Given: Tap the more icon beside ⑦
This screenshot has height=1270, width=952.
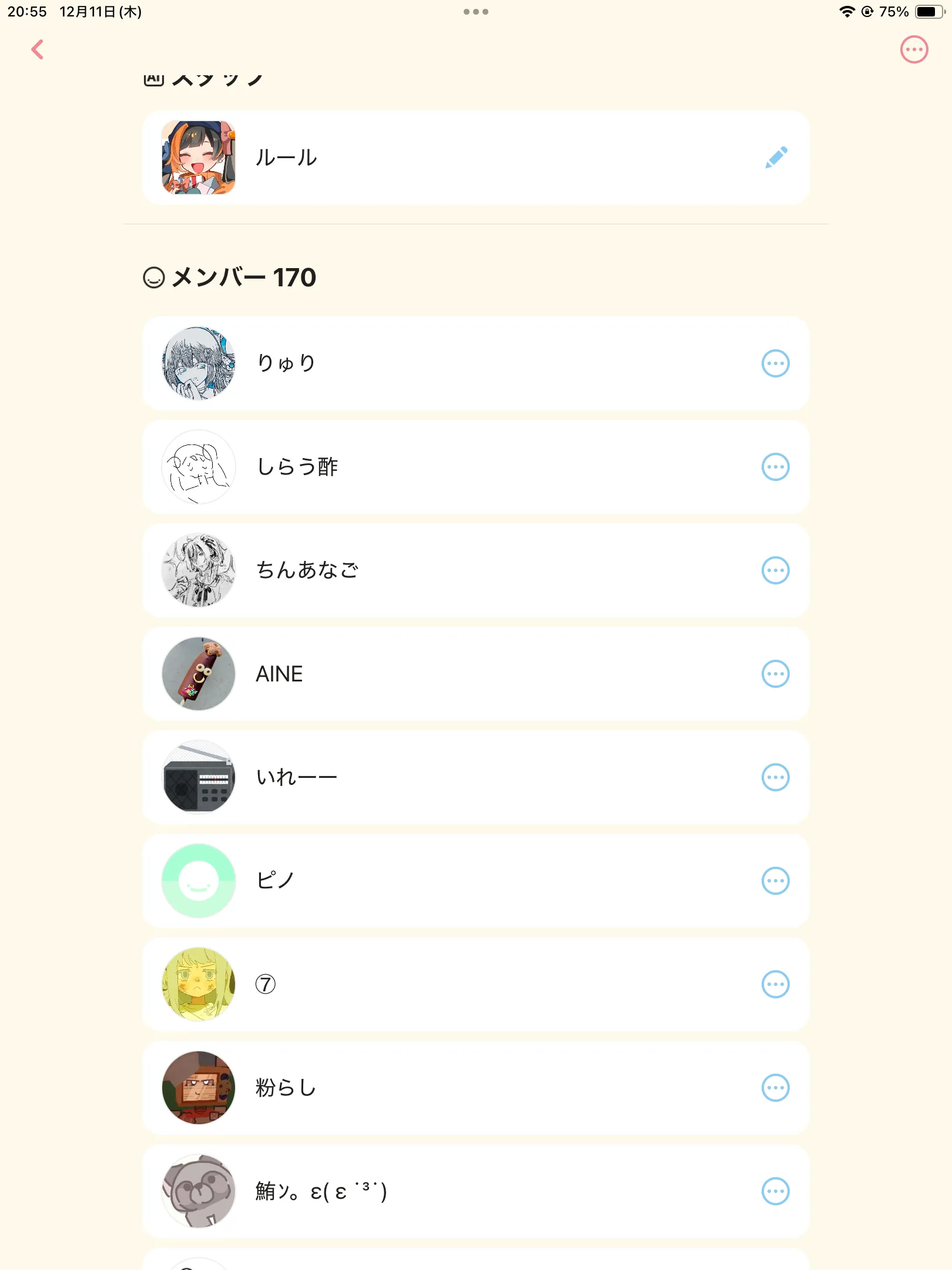Looking at the screenshot, I should (x=775, y=984).
